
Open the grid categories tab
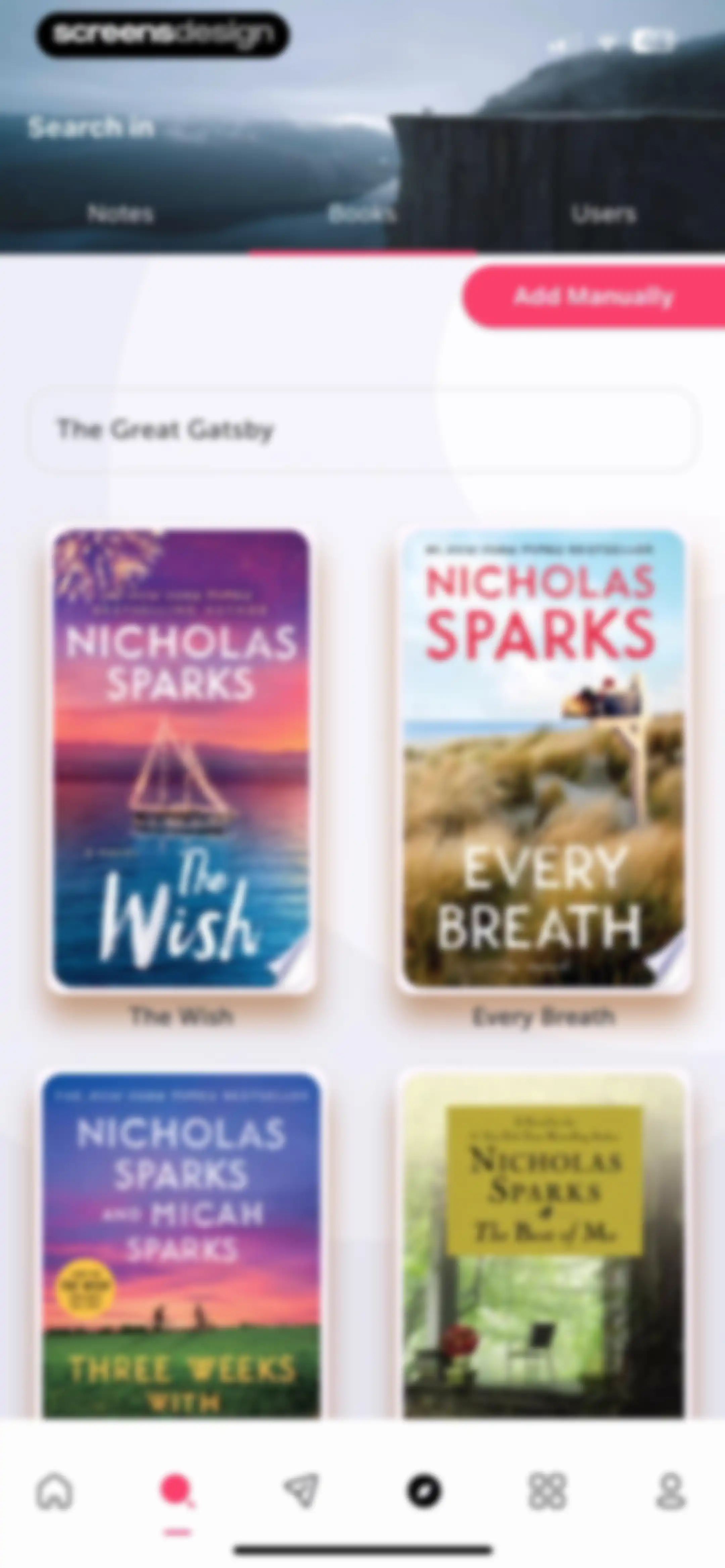[547, 1491]
